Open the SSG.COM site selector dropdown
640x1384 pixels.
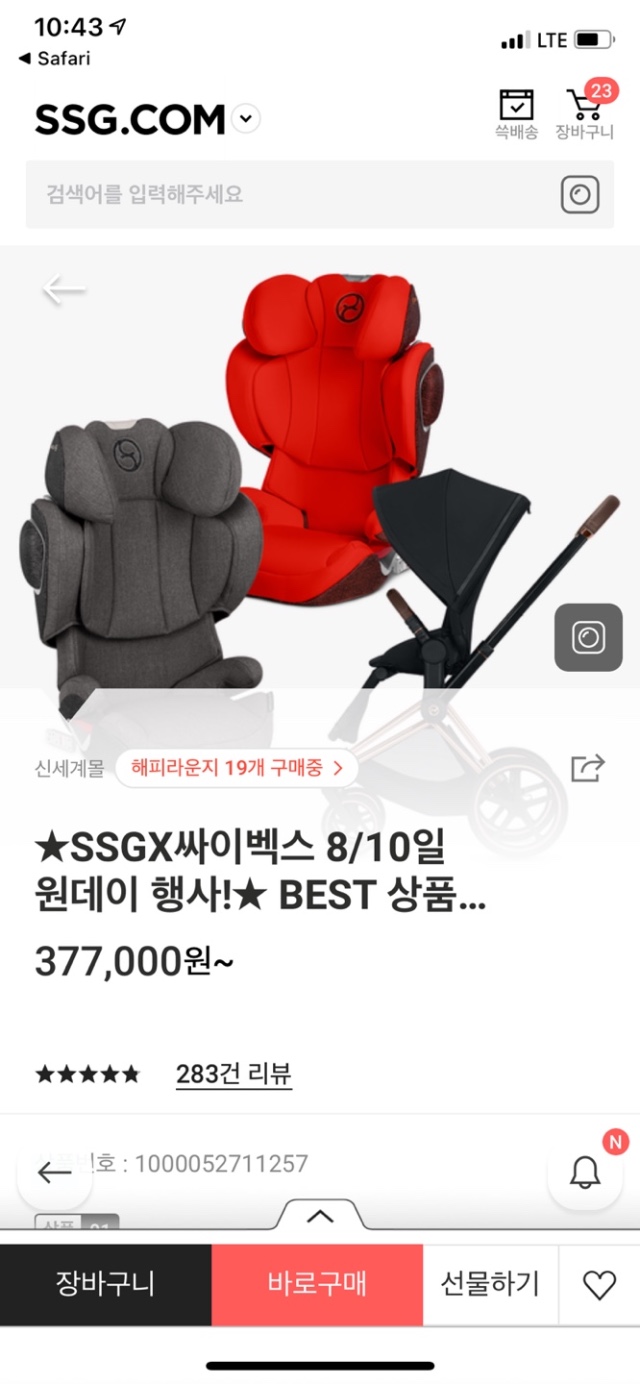point(246,120)
